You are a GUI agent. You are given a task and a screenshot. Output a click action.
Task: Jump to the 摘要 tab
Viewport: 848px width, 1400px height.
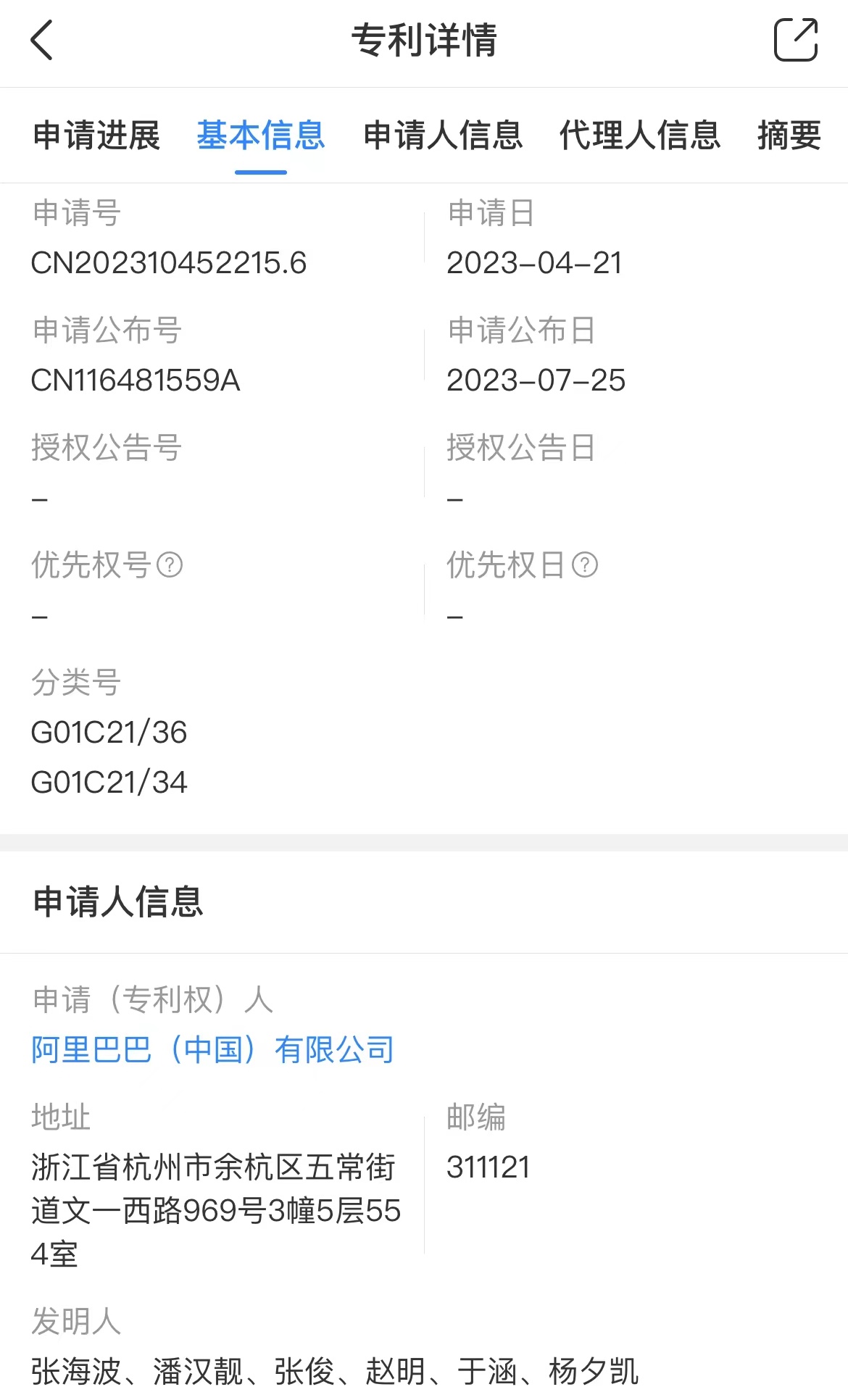789,136
